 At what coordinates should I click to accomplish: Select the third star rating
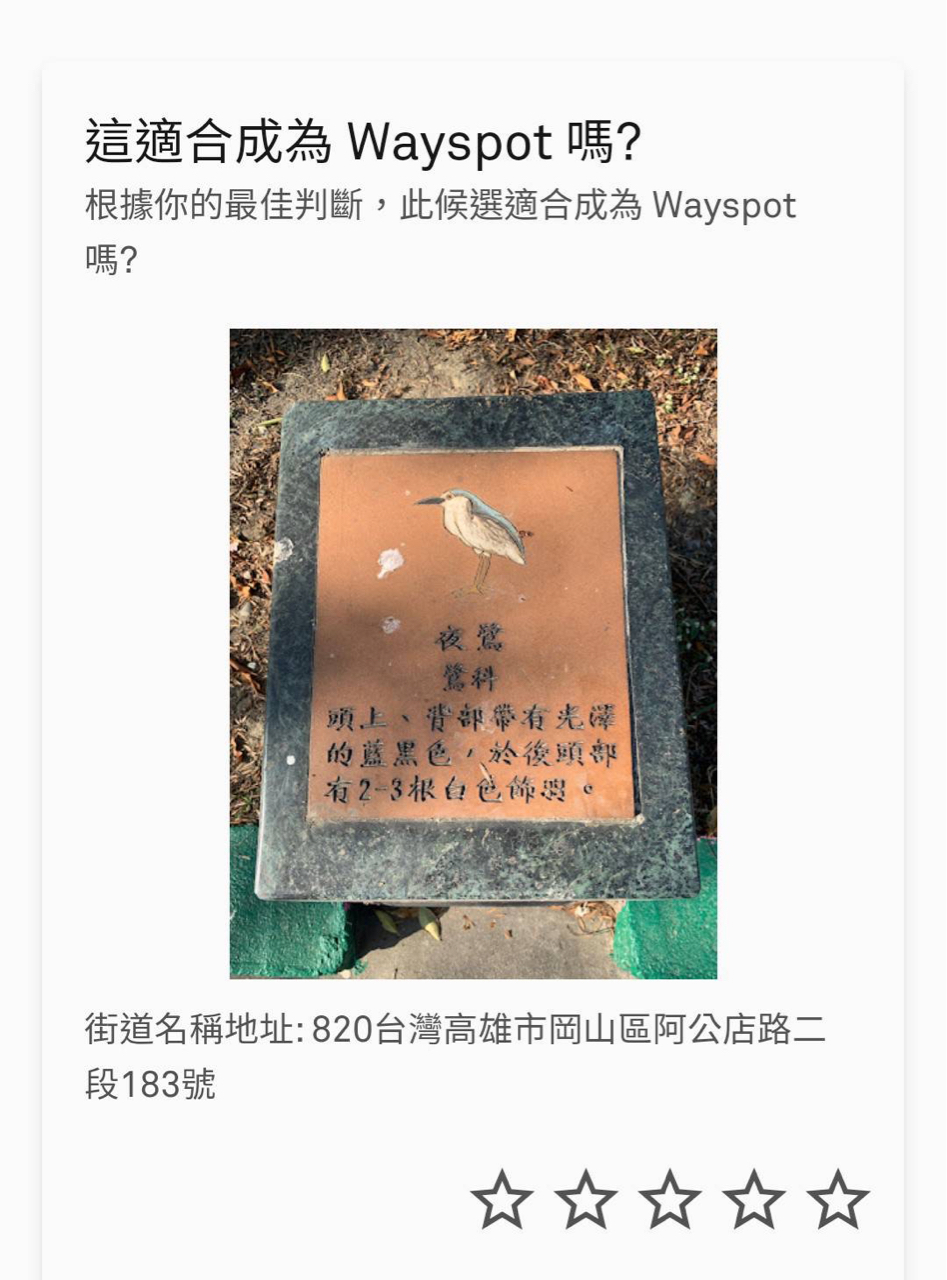(x=670, y=1200)
